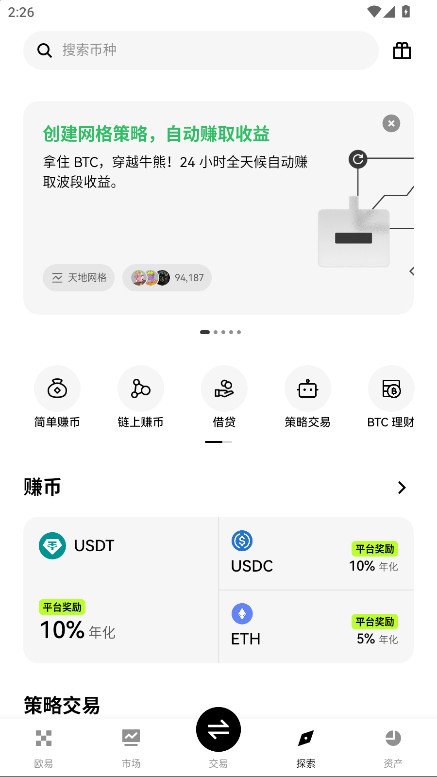Go to the 资产 tab
This screenshot has width=437, height=777.
click(393, 748)
